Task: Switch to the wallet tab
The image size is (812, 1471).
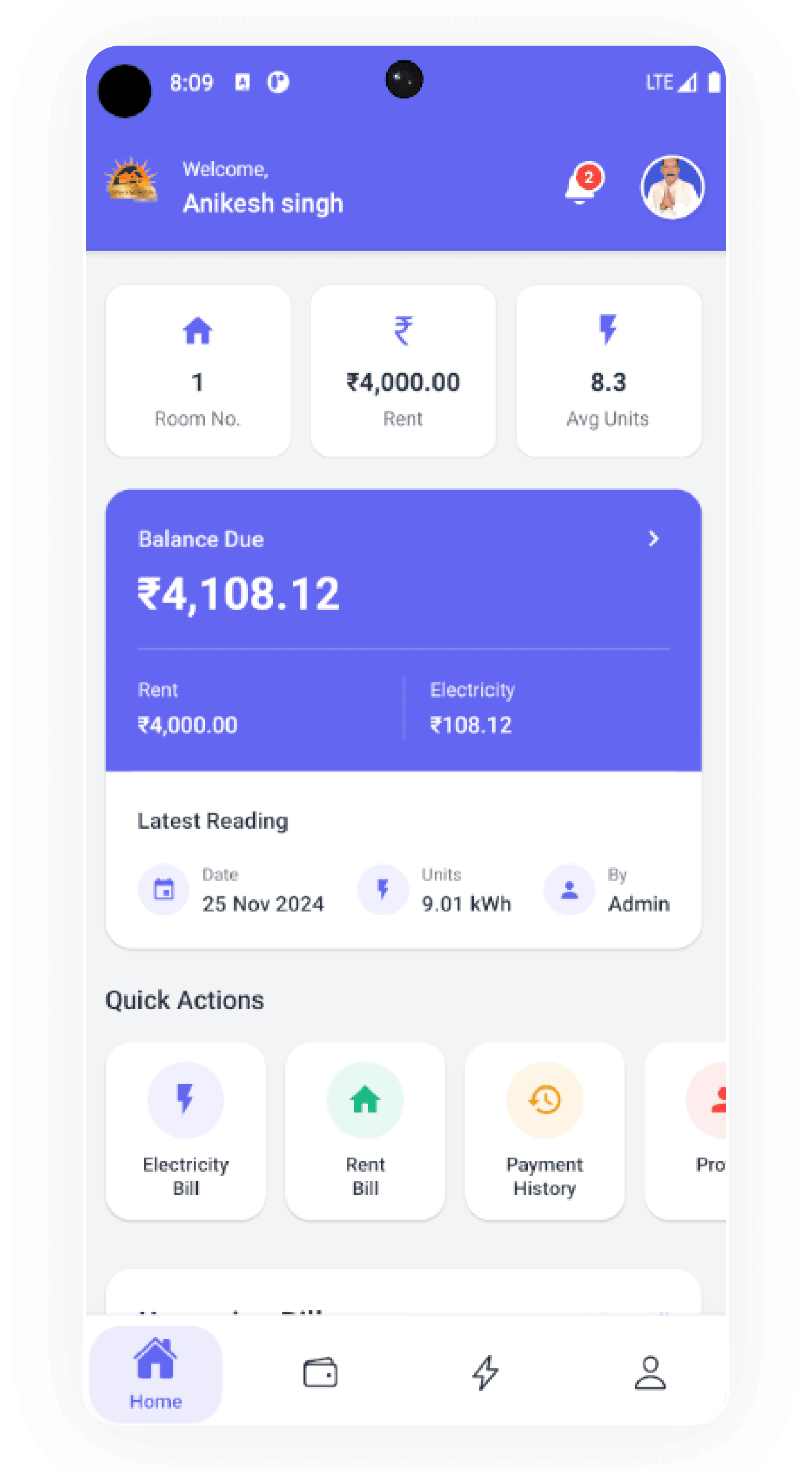Action: tap(320, 1373)
